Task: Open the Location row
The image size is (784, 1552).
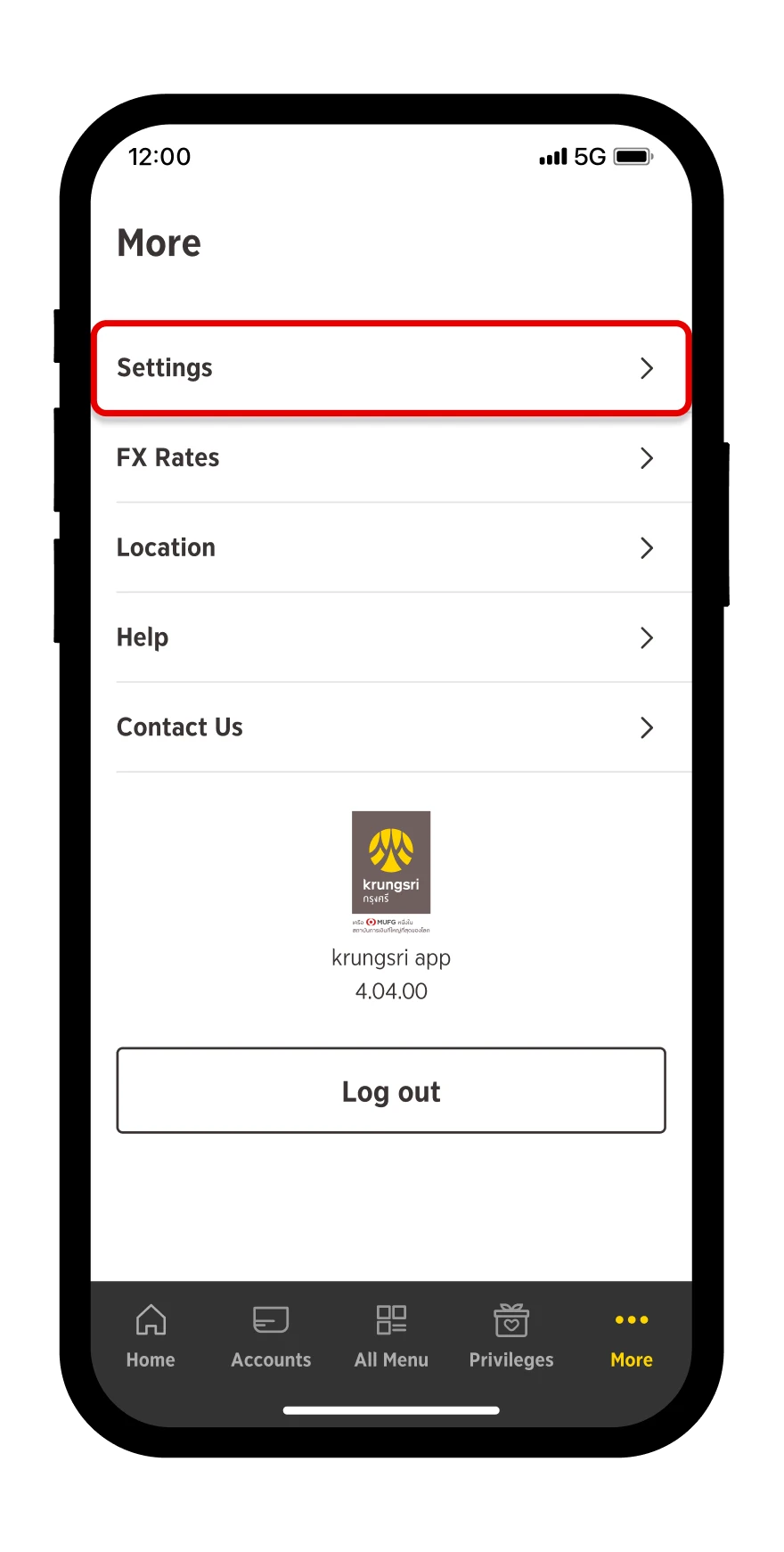Action: pyautogui.click(x=391, y=548)
